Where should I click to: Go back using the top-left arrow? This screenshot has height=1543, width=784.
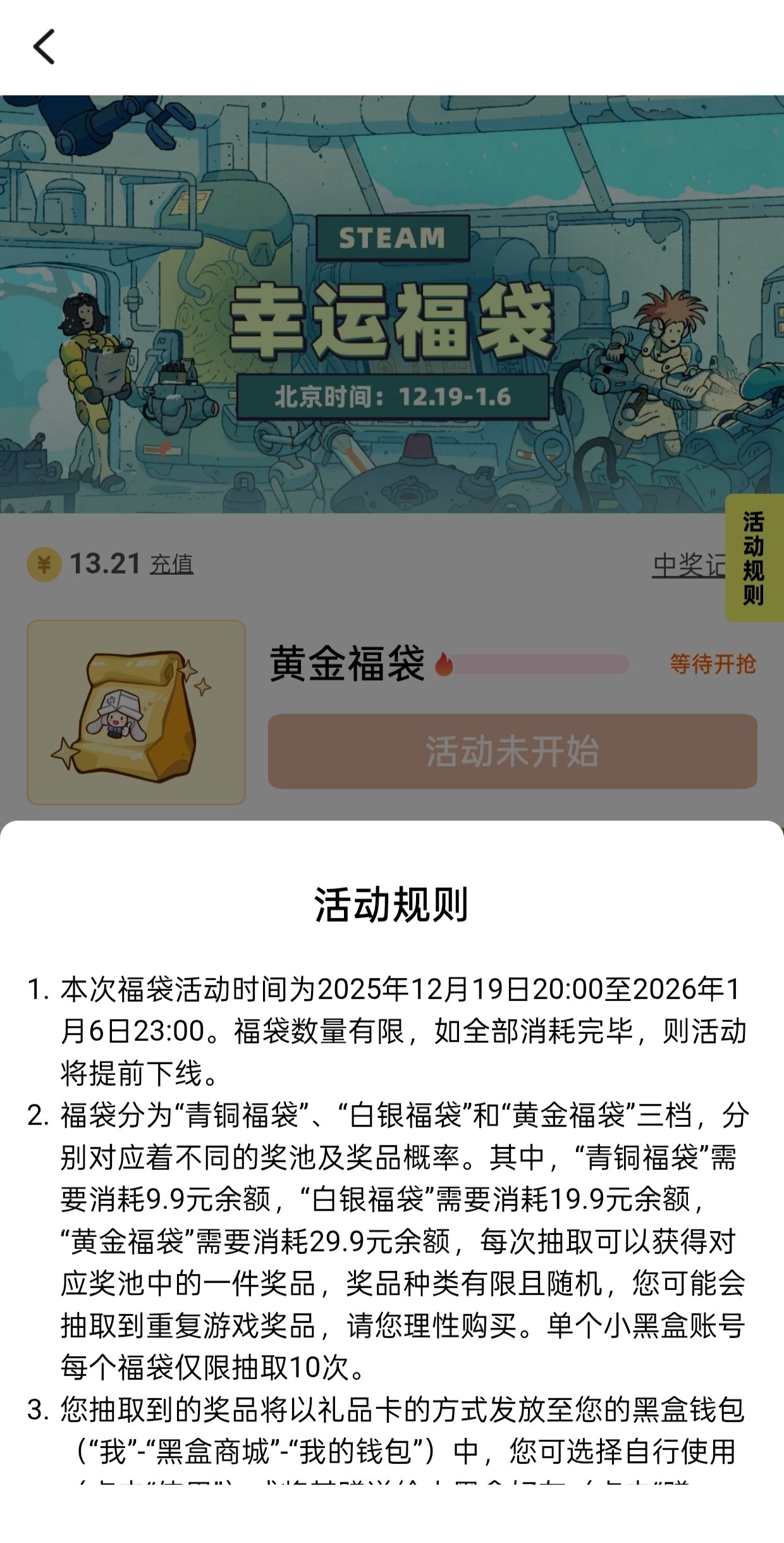[44, 47]
